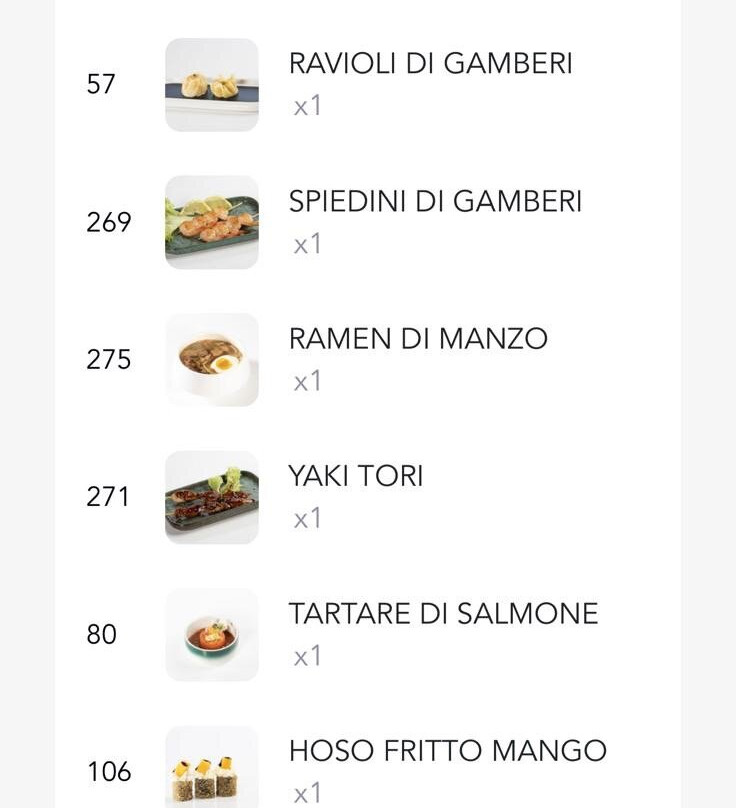
Task: Open the Yaki Tori entry
Action: [x=356, y=476]
